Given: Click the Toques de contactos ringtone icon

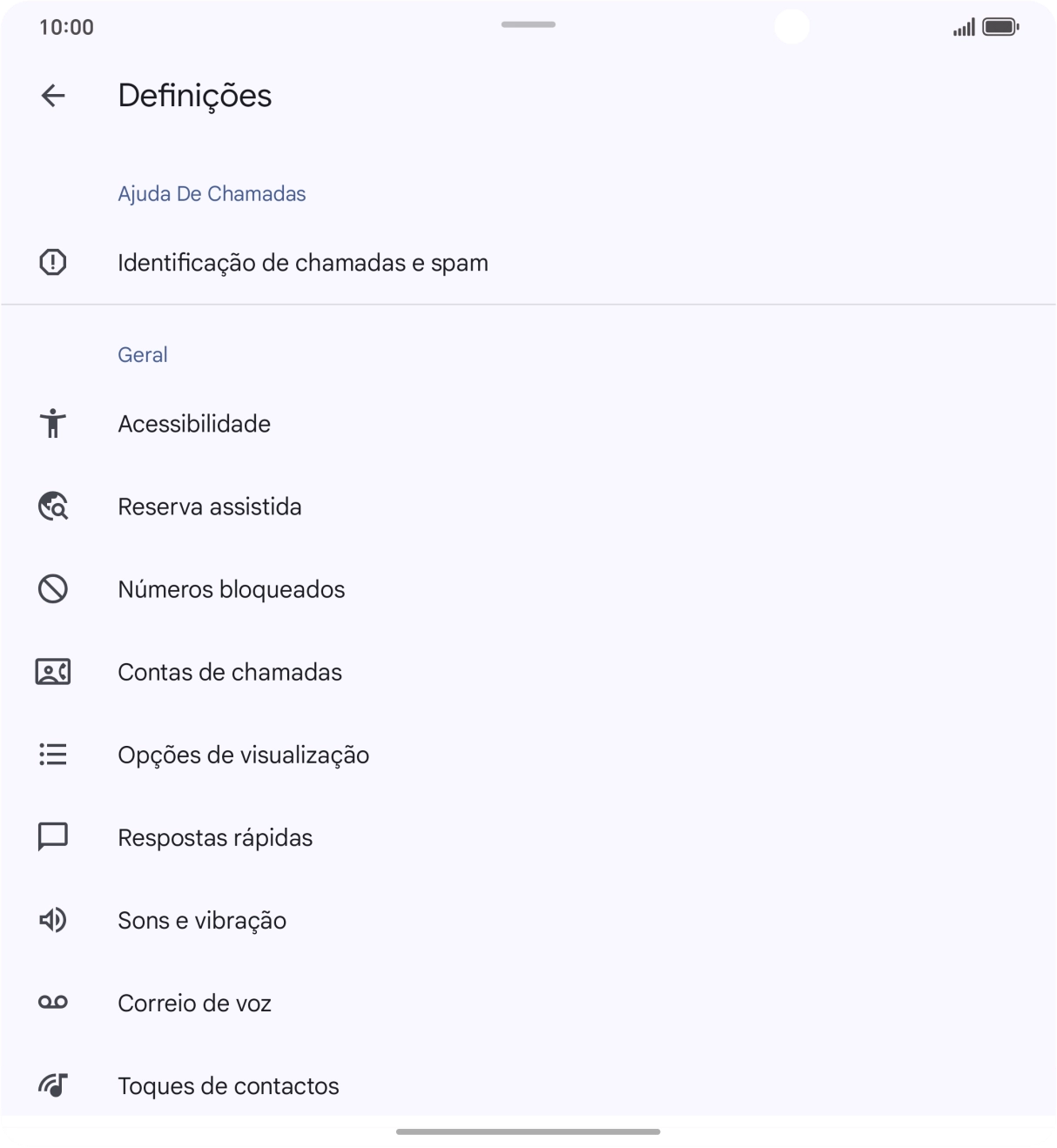Looking at the screenshot, I should (53, 1085).
